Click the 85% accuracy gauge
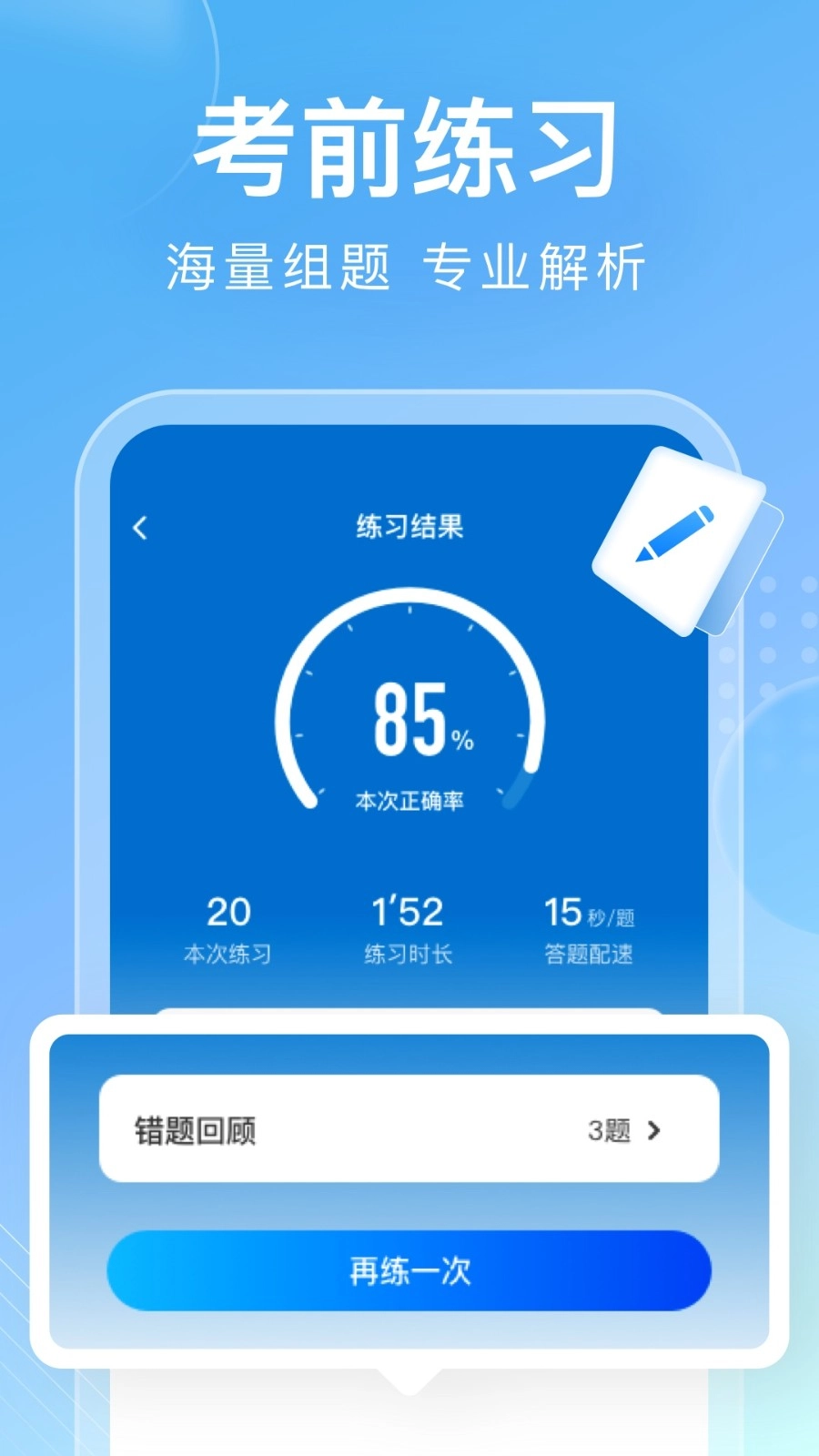The height and width of the screenshot is (1456, 819). pyautogui.click(x=410, y=719)
